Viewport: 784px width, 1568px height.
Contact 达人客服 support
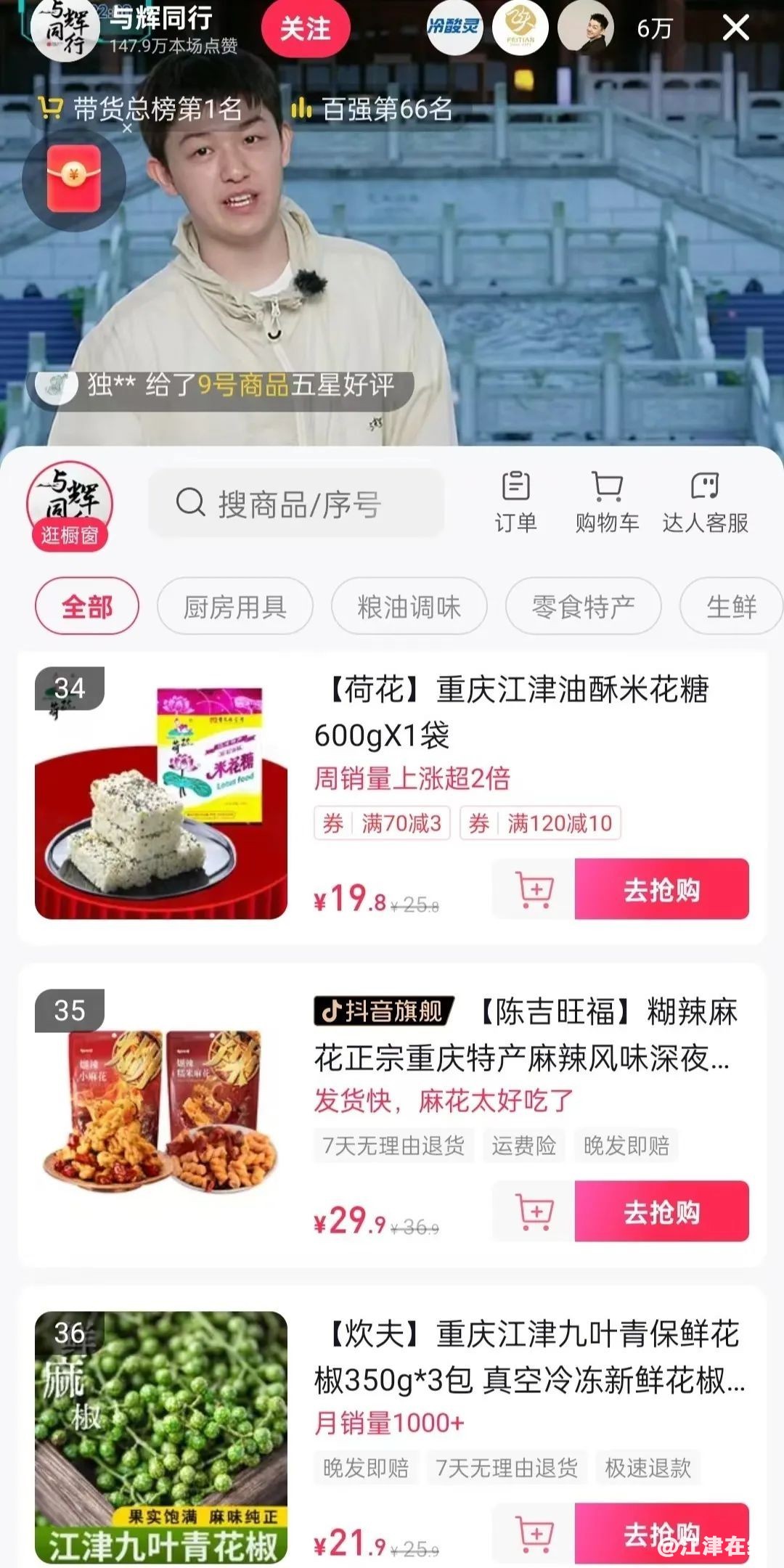tap(705, 501)
